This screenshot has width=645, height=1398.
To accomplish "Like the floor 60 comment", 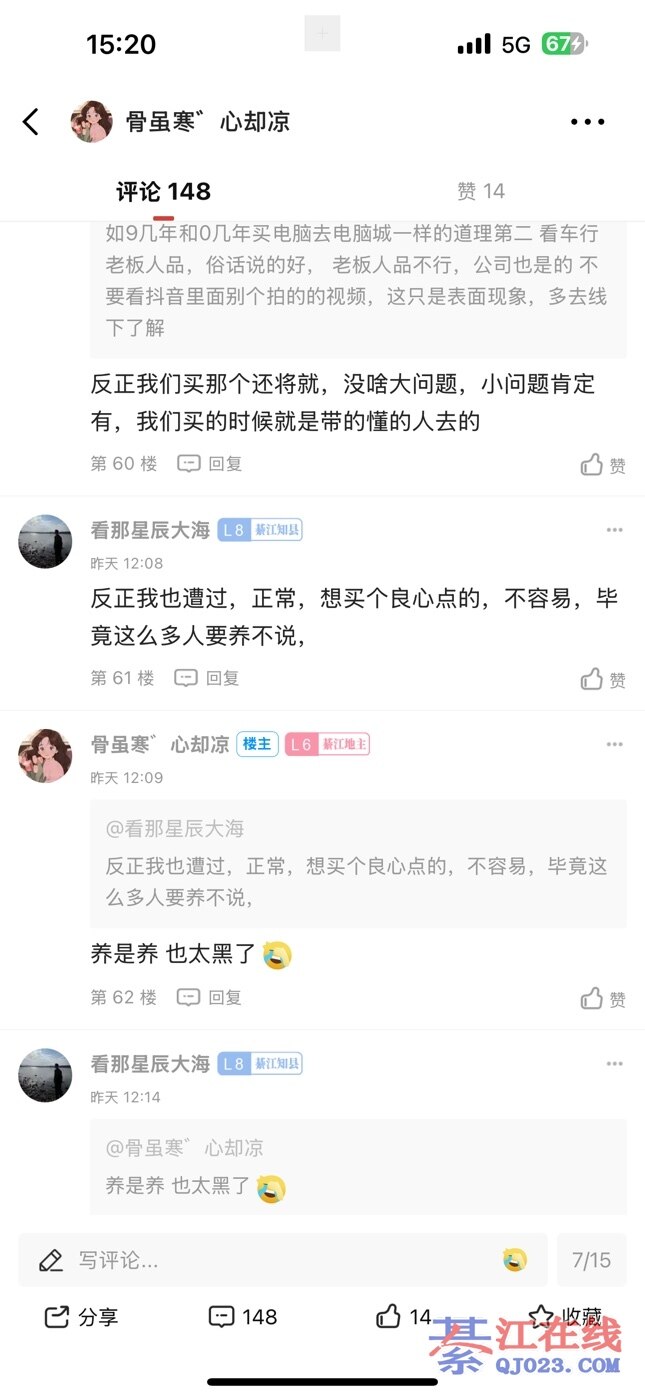I will tap(603, 465).
